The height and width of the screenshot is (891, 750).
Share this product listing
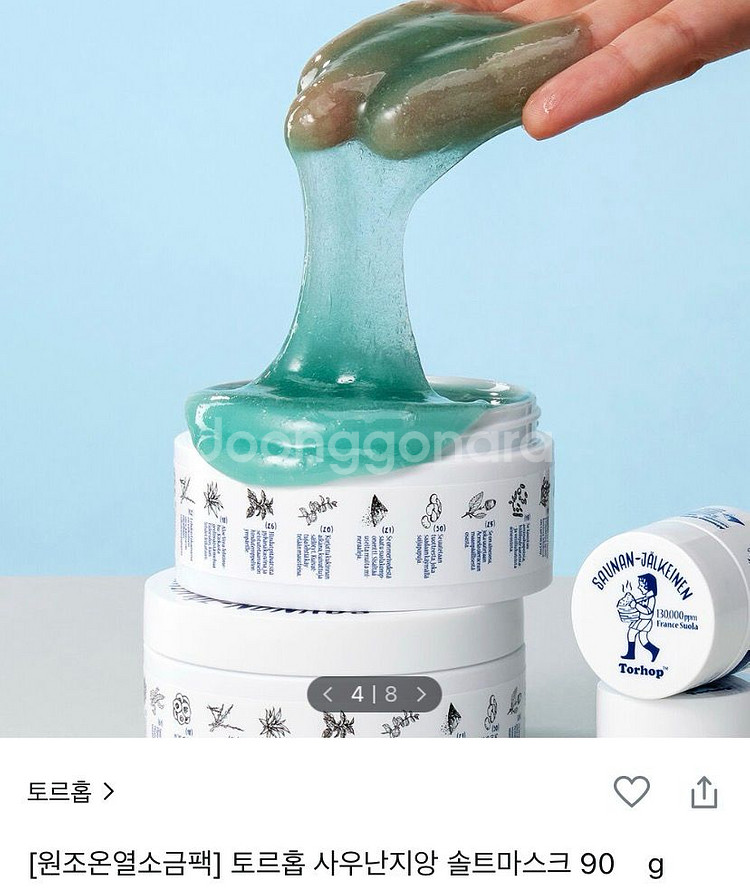[704, 792]
